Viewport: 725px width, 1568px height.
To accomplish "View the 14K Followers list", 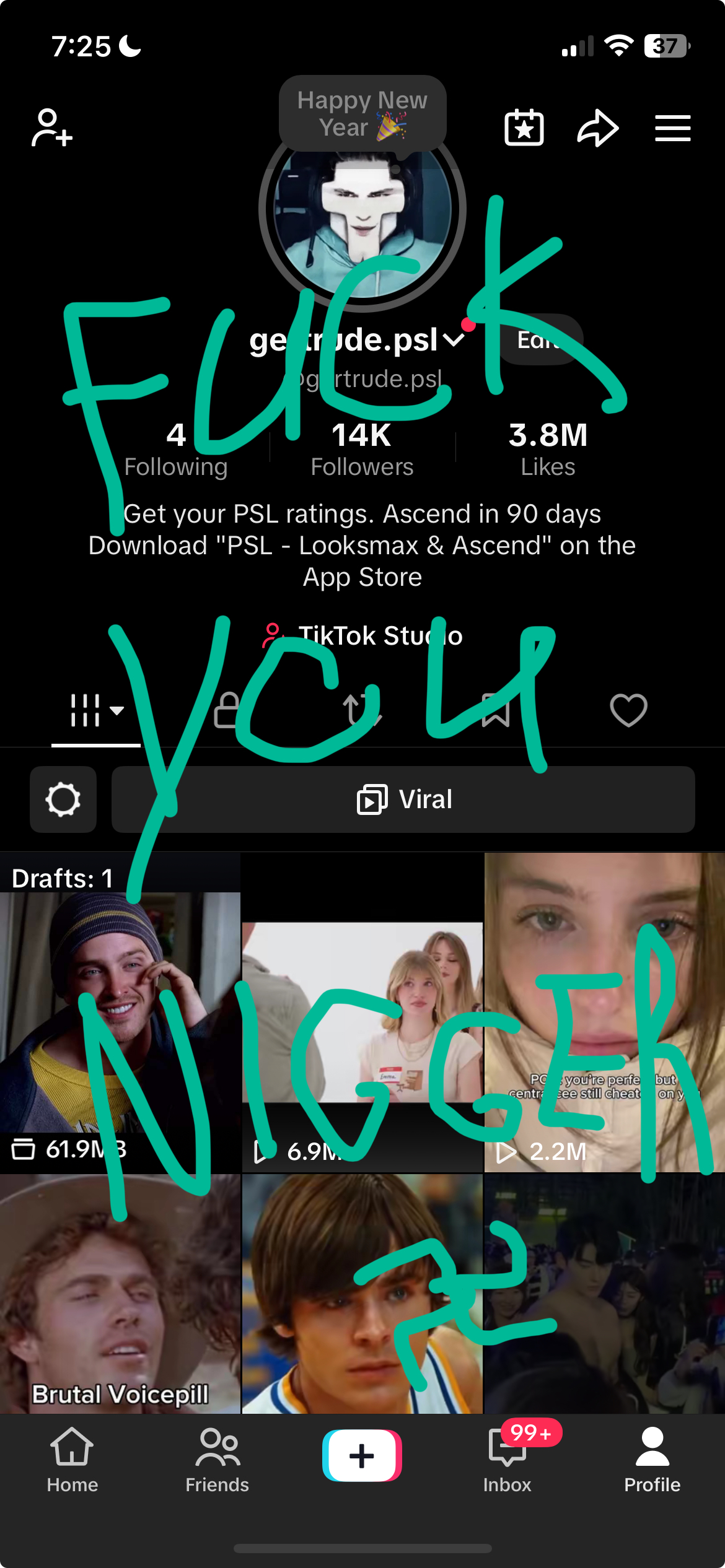I will (362, 449).
